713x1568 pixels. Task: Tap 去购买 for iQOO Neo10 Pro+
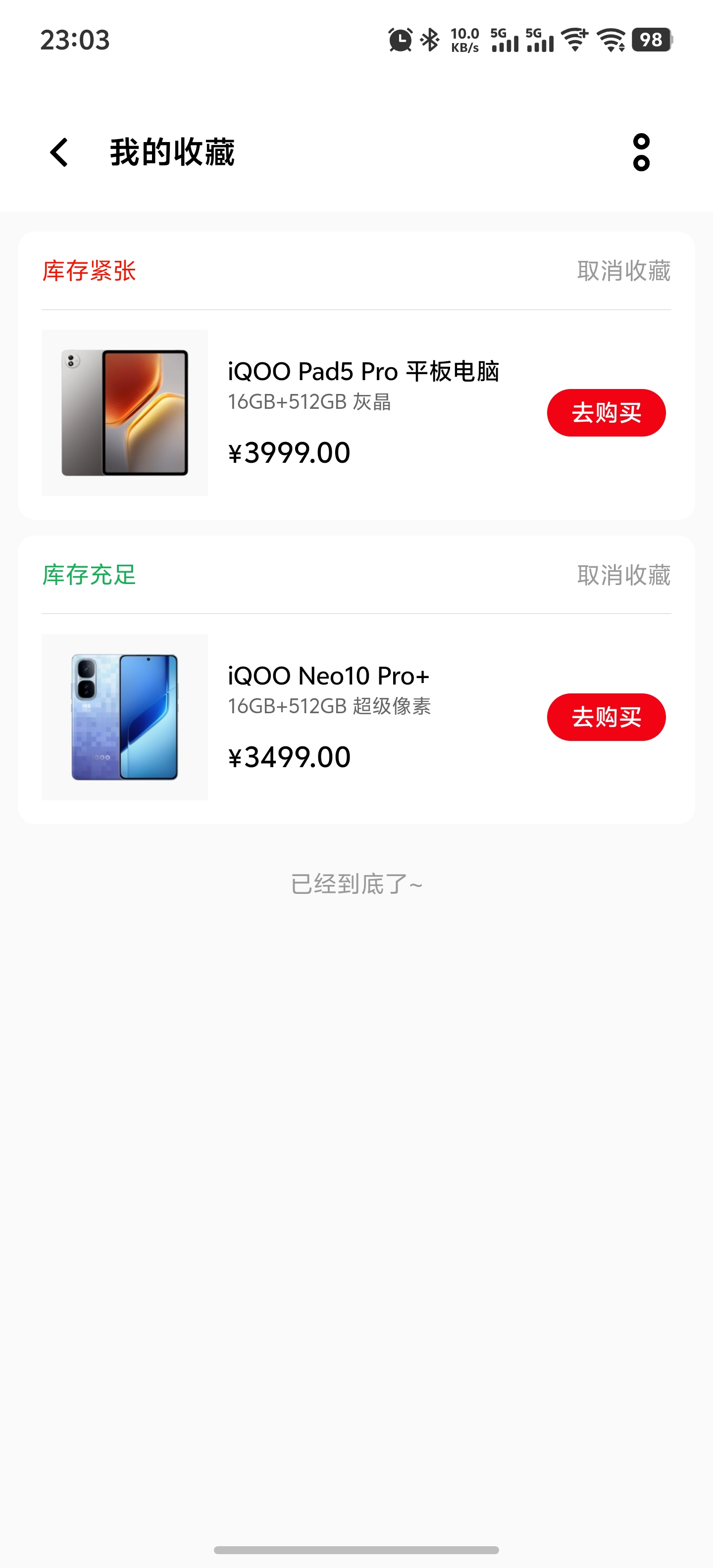[x=606, y=717]
